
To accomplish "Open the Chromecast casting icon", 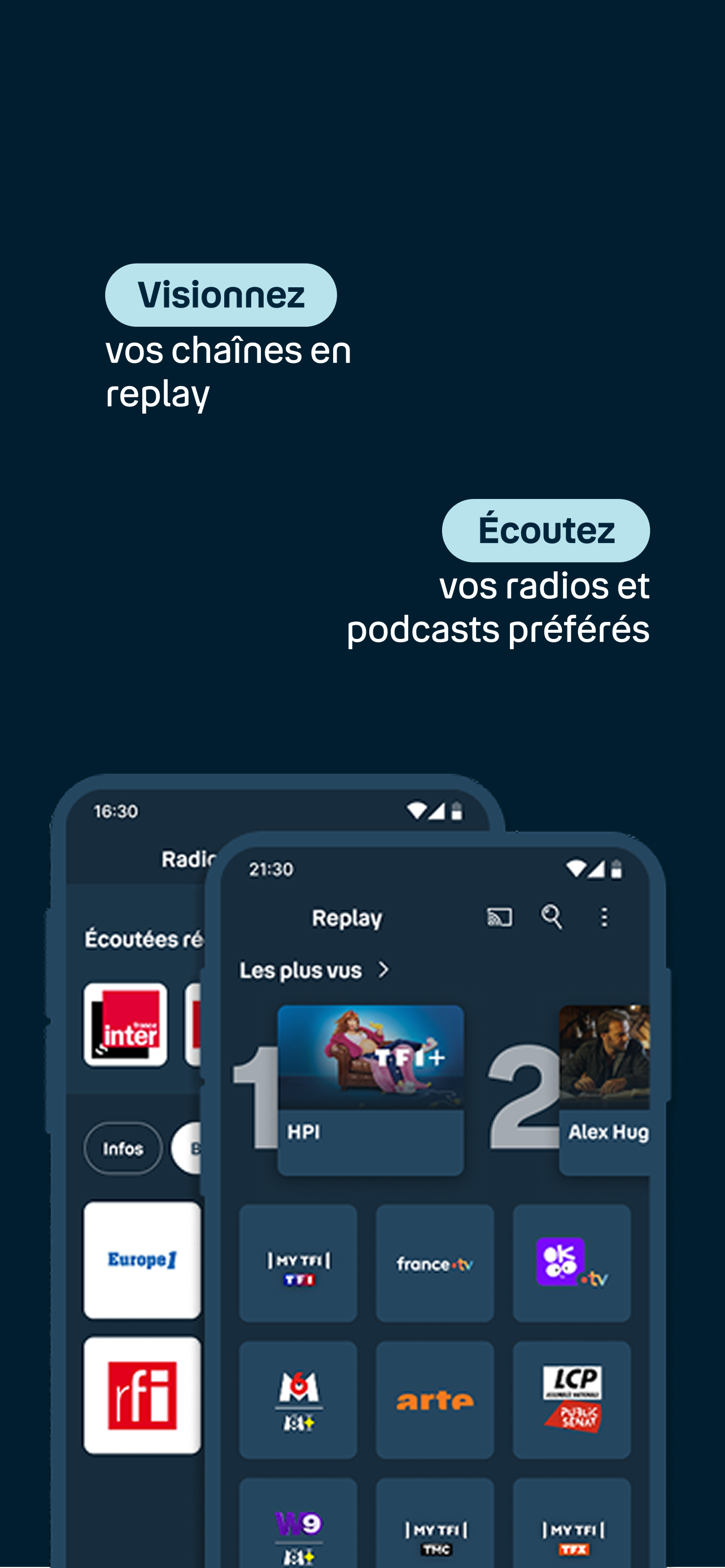I will point(501,916).
